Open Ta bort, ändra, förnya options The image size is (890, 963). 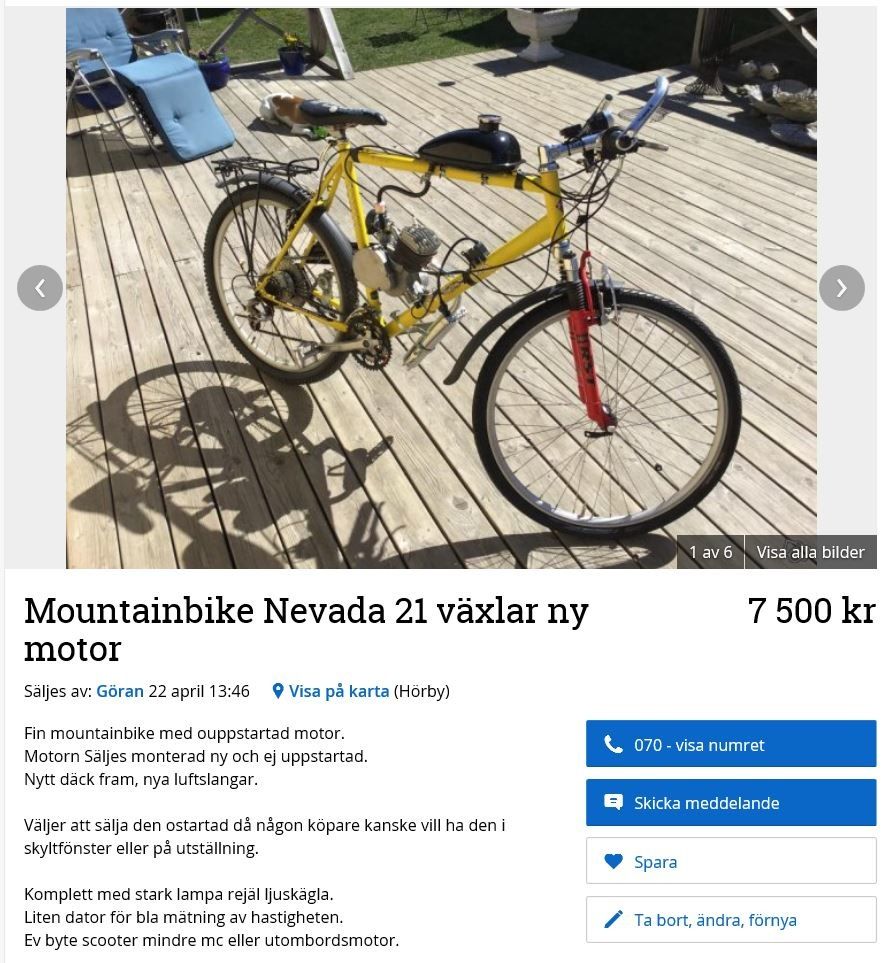[730, 919]
